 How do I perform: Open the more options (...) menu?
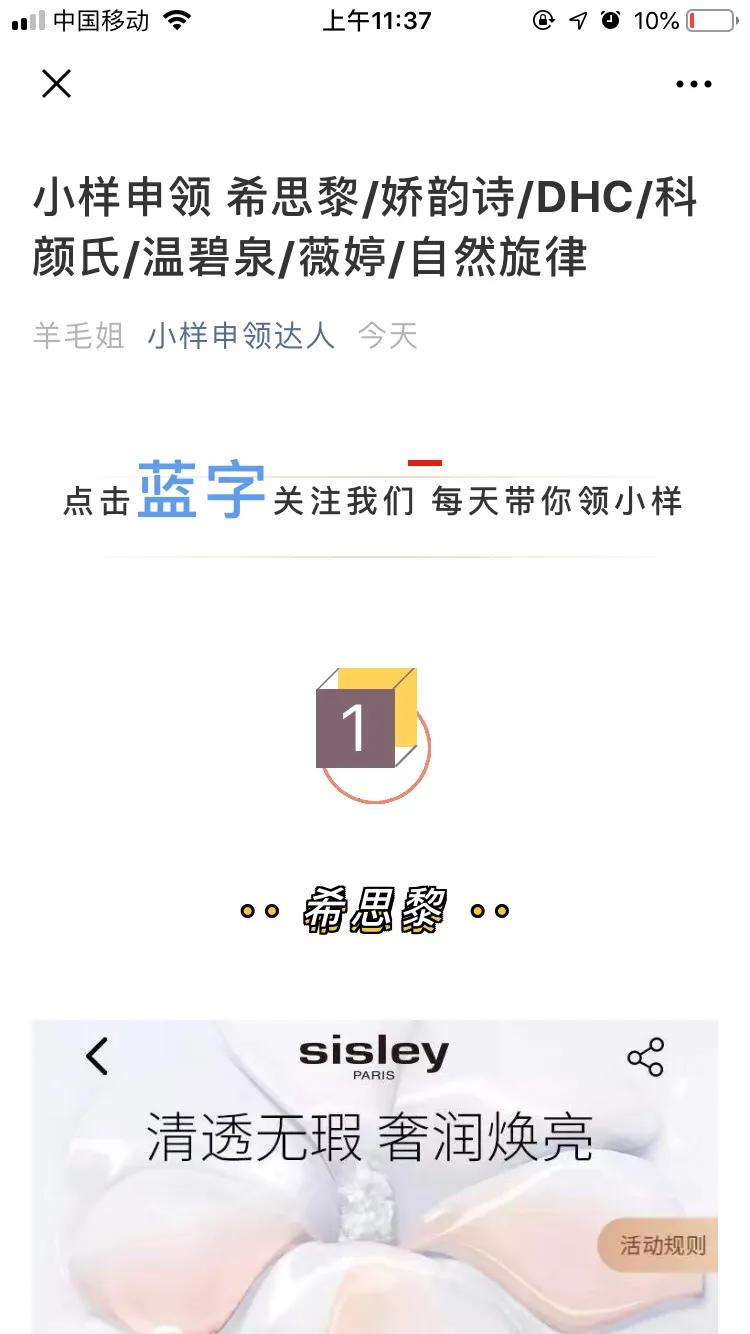[x=692, y=84]
